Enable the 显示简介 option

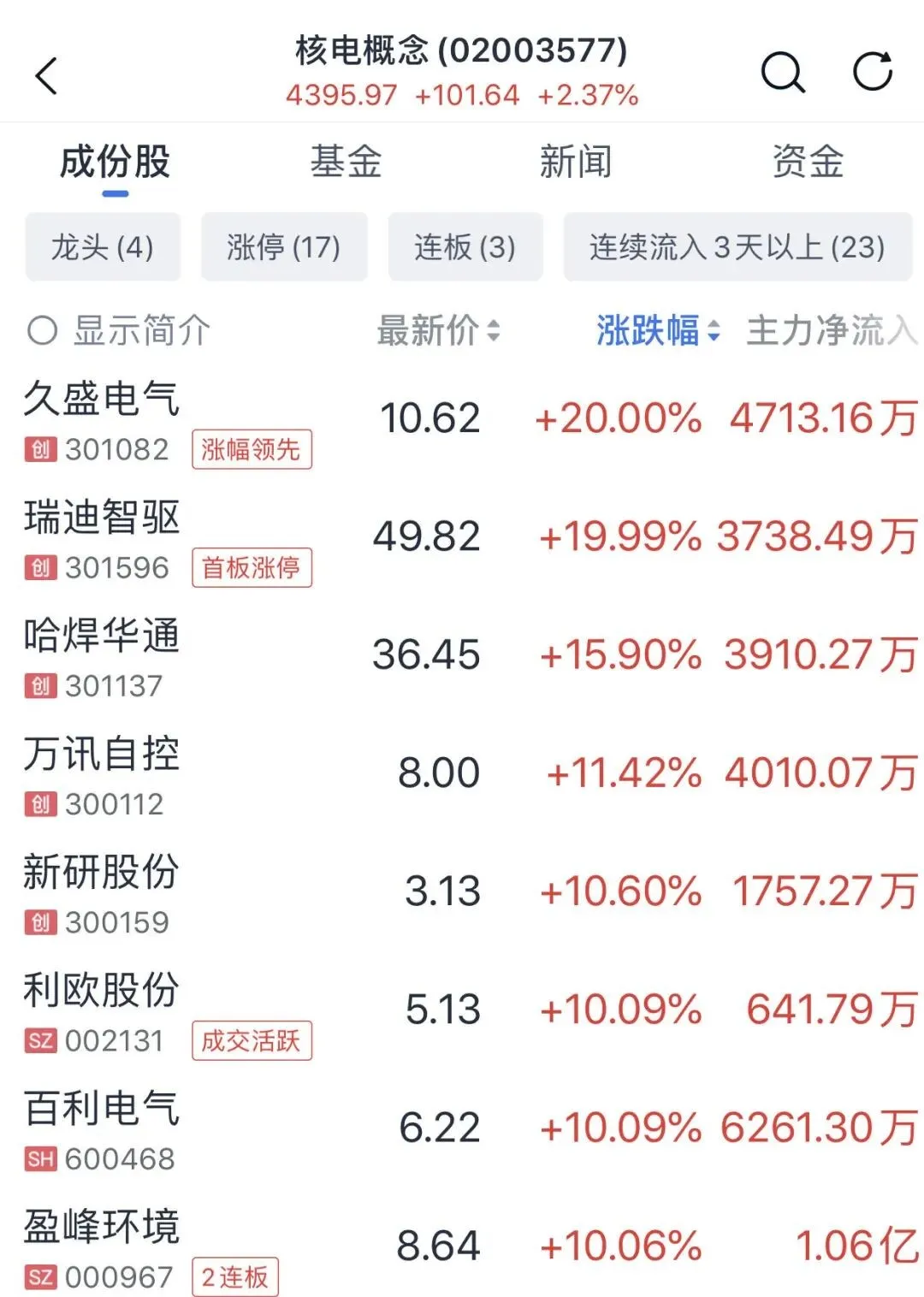coord(119,330)
